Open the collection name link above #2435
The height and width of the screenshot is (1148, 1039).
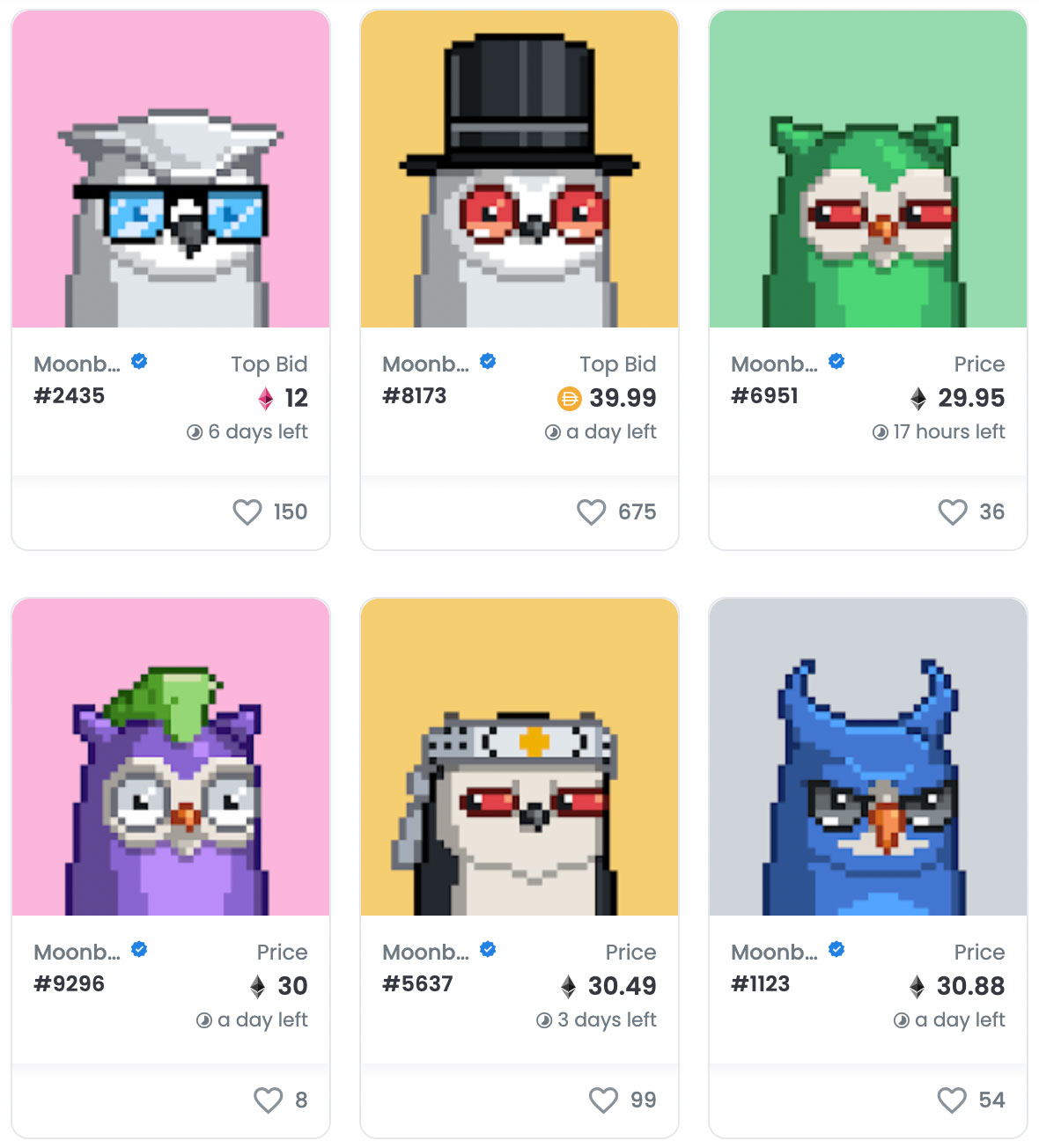[x=77, y=364]
